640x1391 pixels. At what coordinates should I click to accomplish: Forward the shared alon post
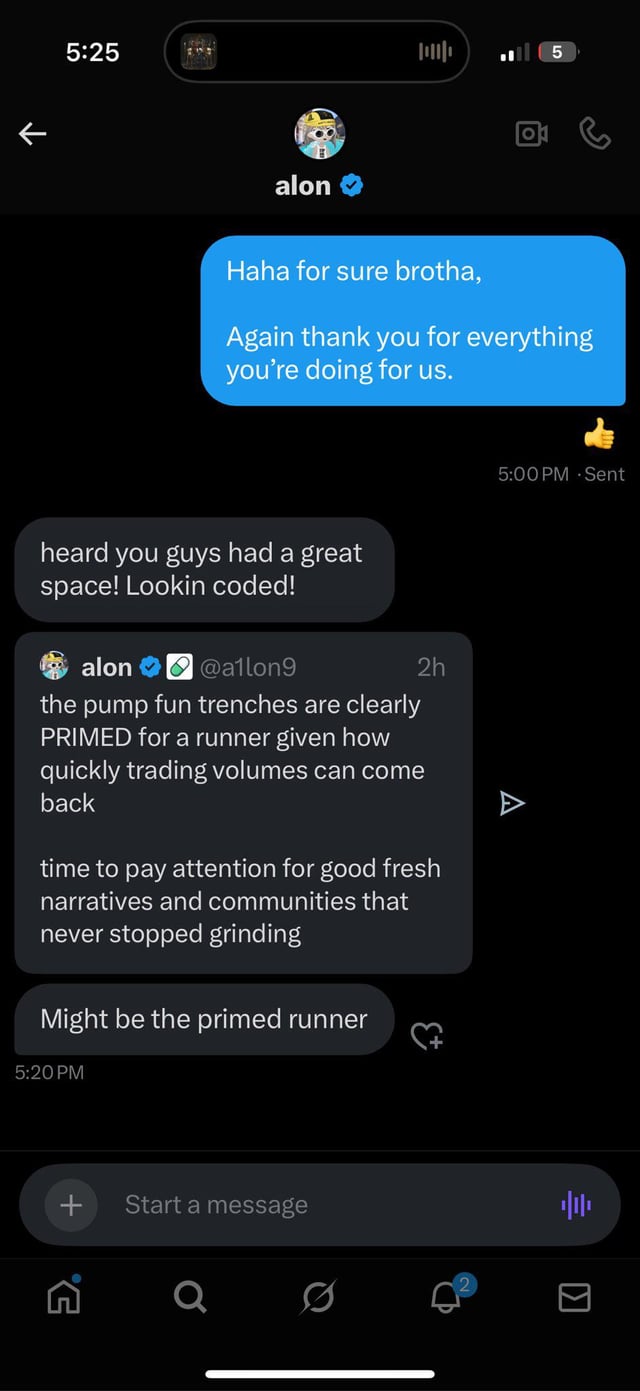512,802
